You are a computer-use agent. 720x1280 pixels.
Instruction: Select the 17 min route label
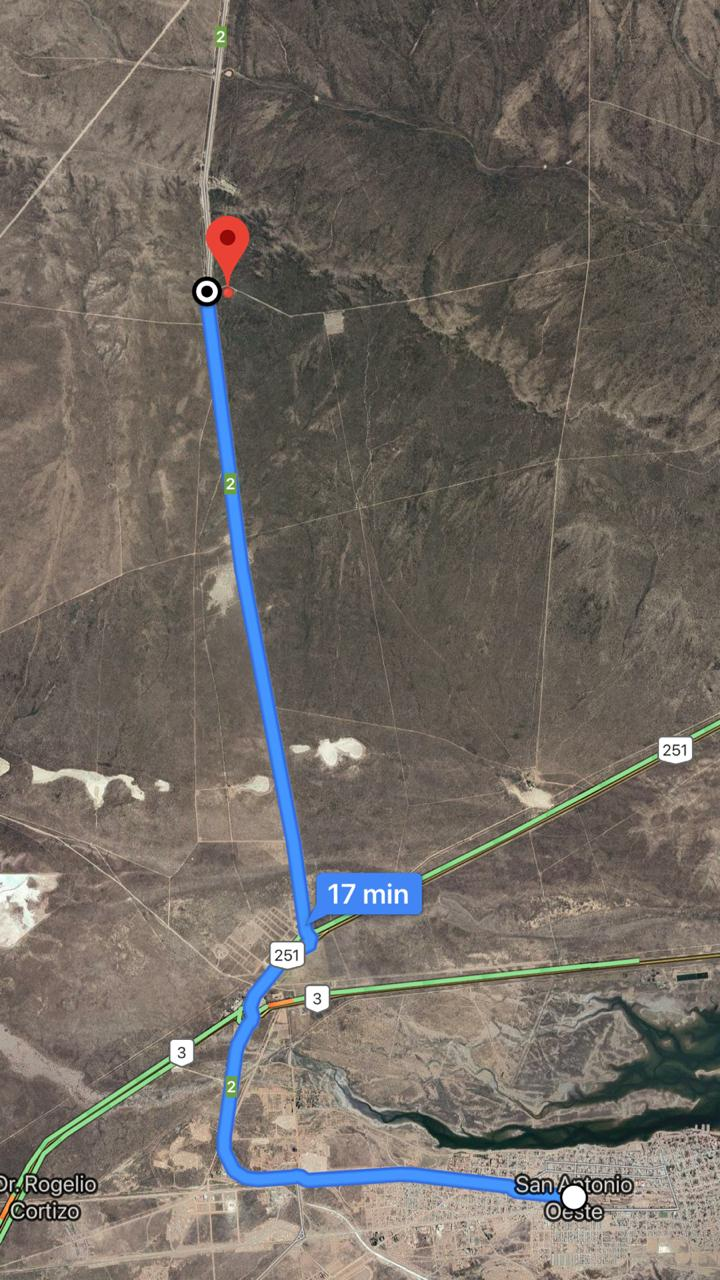pyautogui.click(x=368, y=894)
